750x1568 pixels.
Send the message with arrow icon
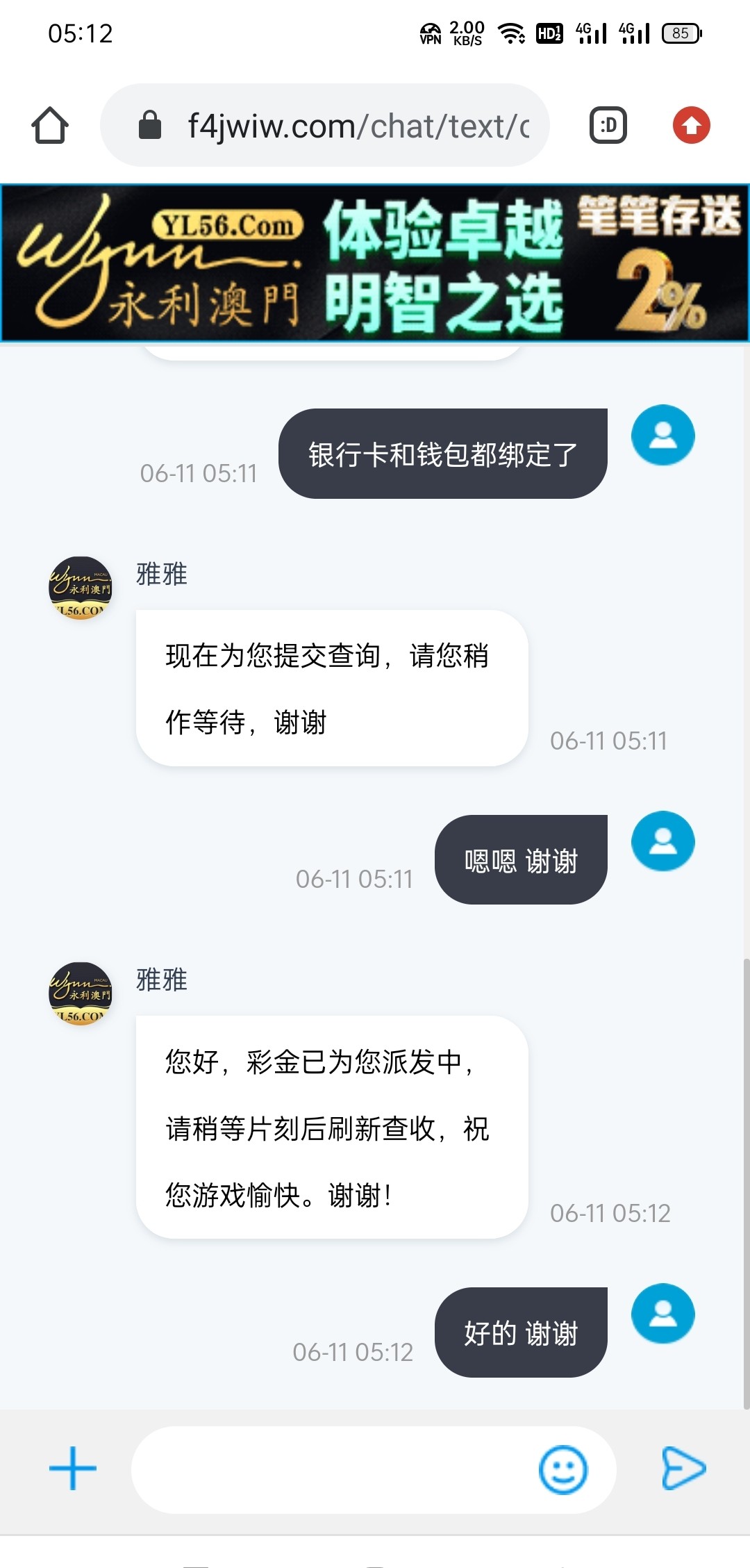point(683,1469)
